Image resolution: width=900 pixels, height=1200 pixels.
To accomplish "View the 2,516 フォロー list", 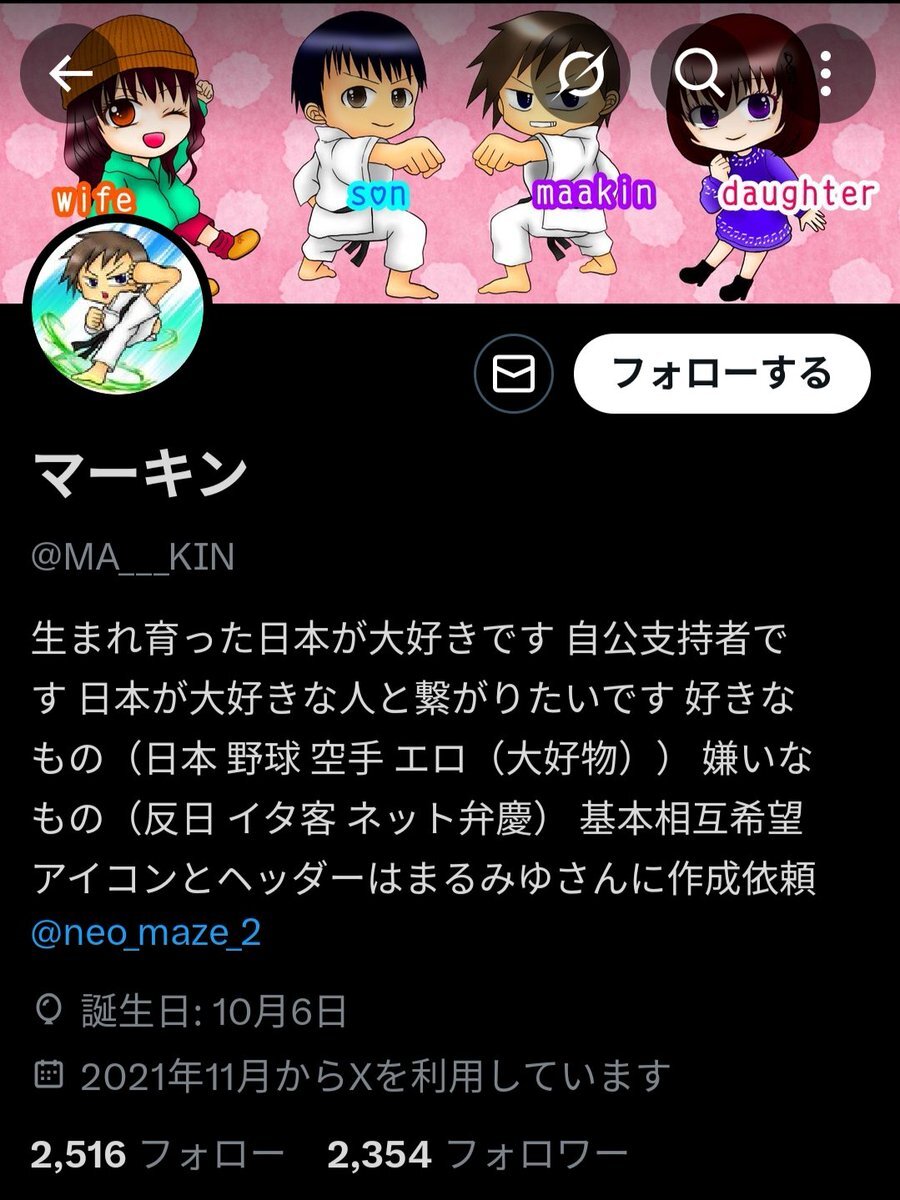I will 157,1155.
